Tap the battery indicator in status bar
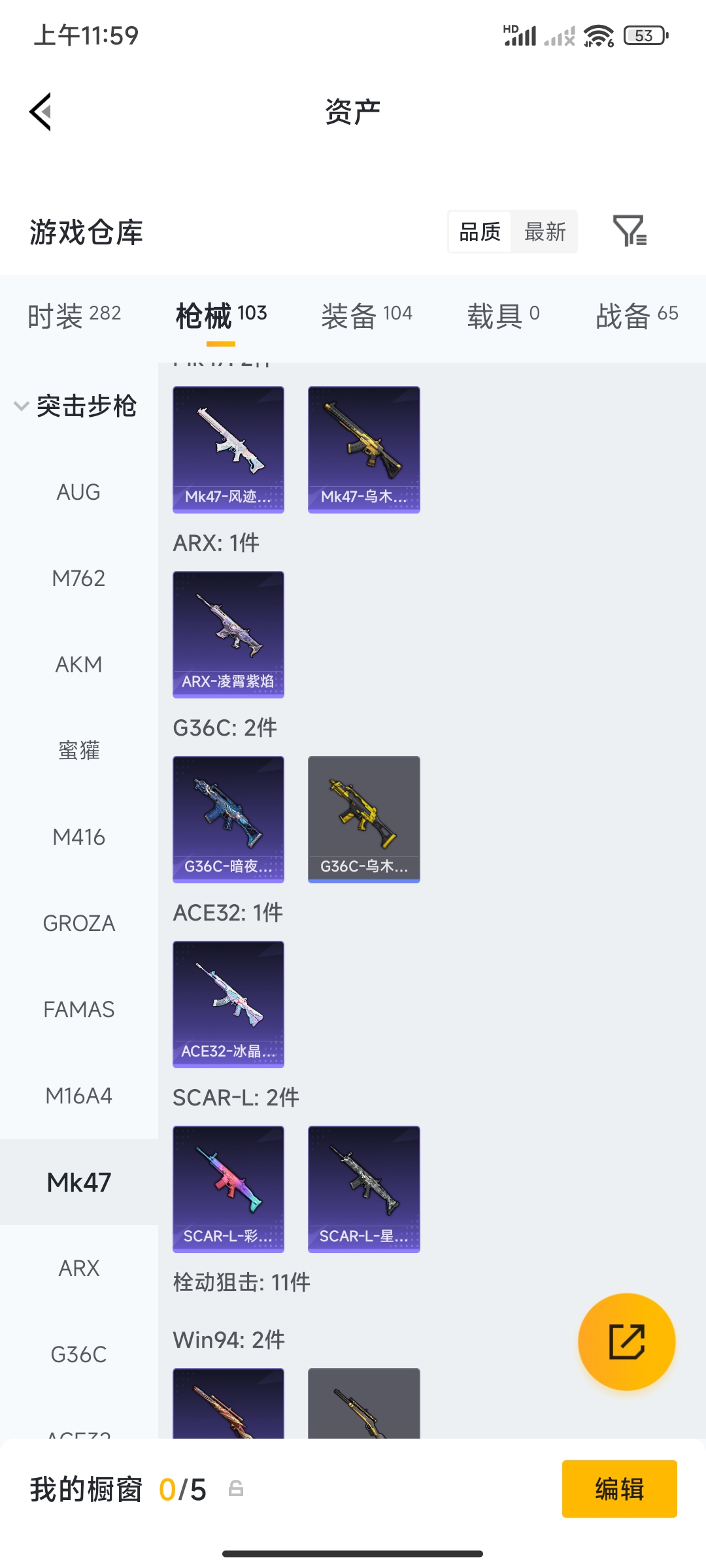 coord(644,35)
